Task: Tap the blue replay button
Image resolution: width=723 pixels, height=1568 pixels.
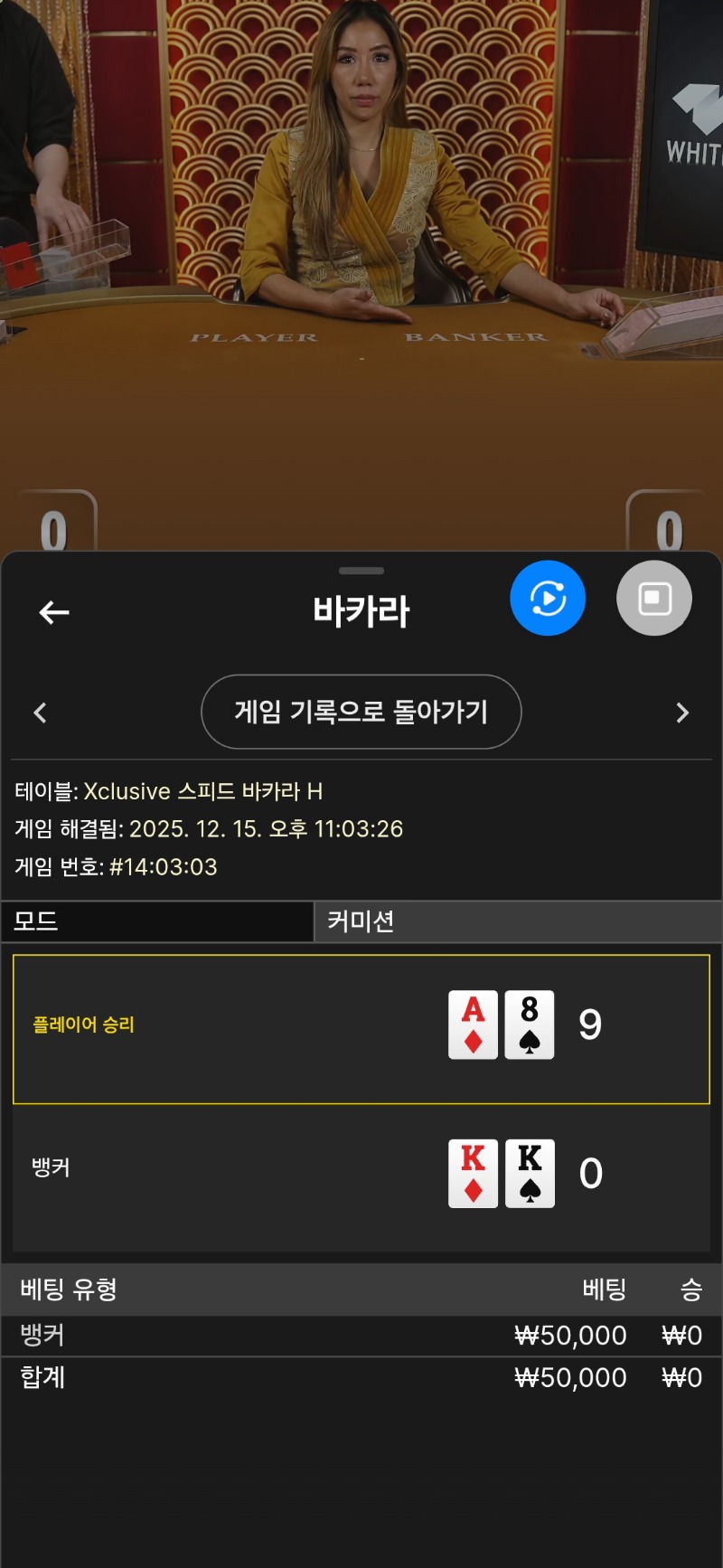Action: pyautogui.click(x=548, y=599)
